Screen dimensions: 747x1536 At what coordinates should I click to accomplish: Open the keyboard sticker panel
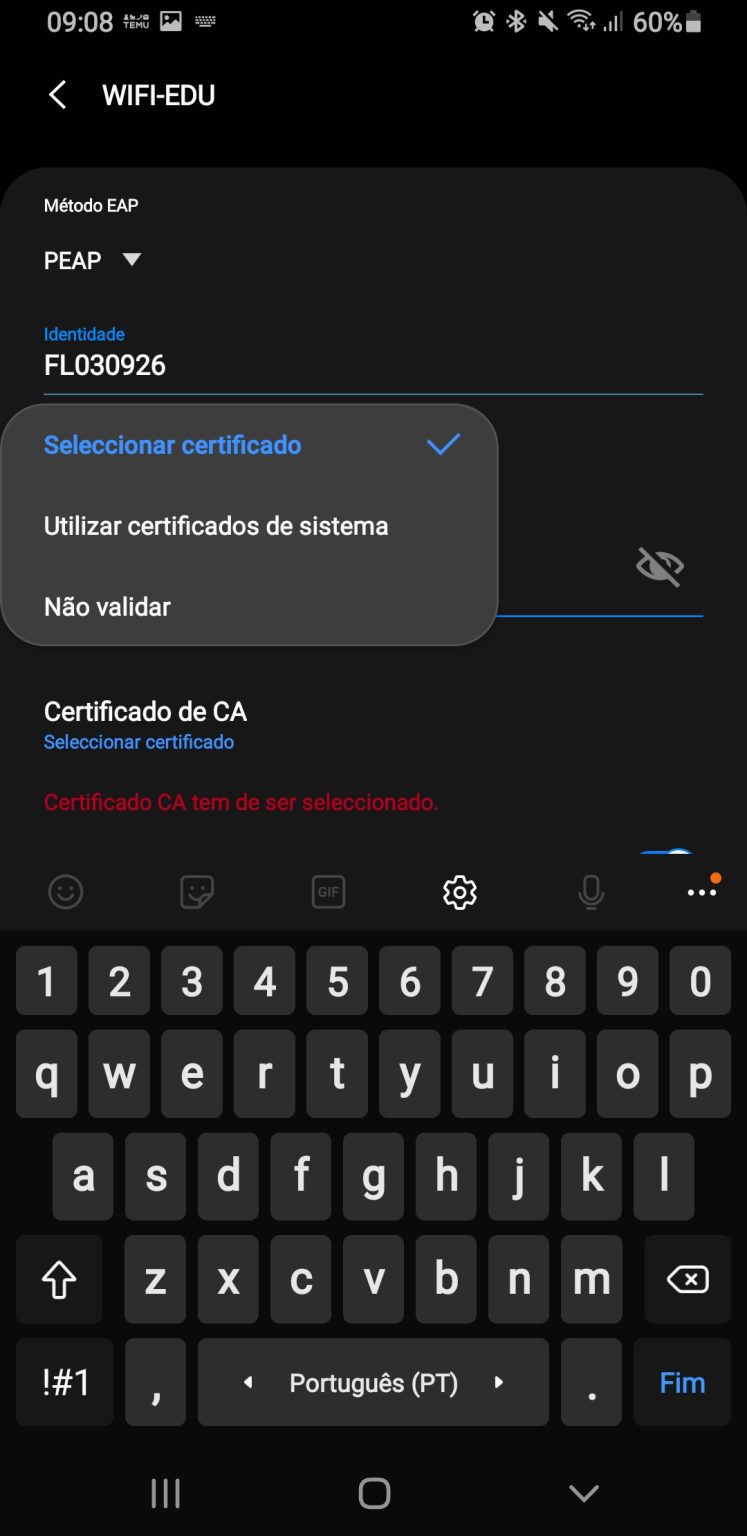click(197, 891)
